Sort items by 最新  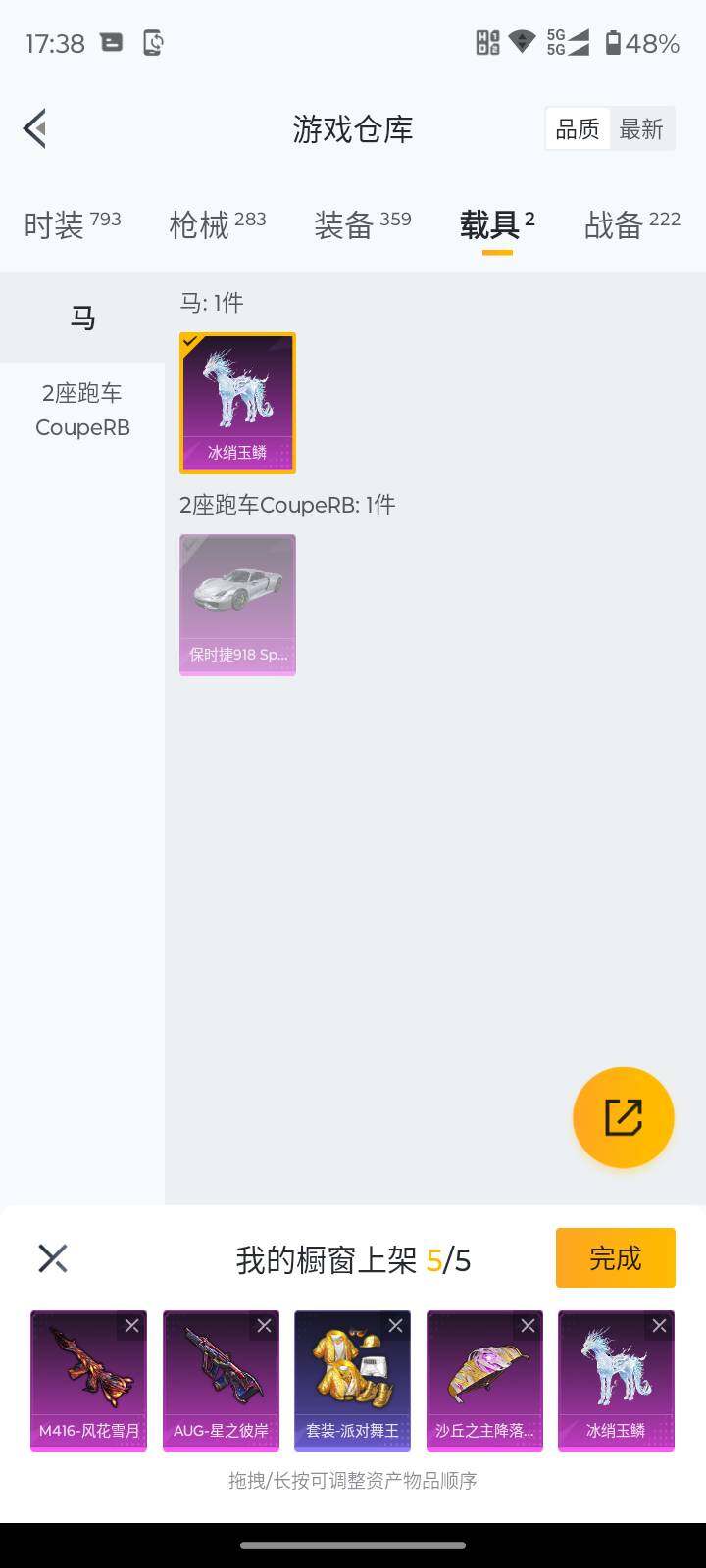click(x=641, y=129)
